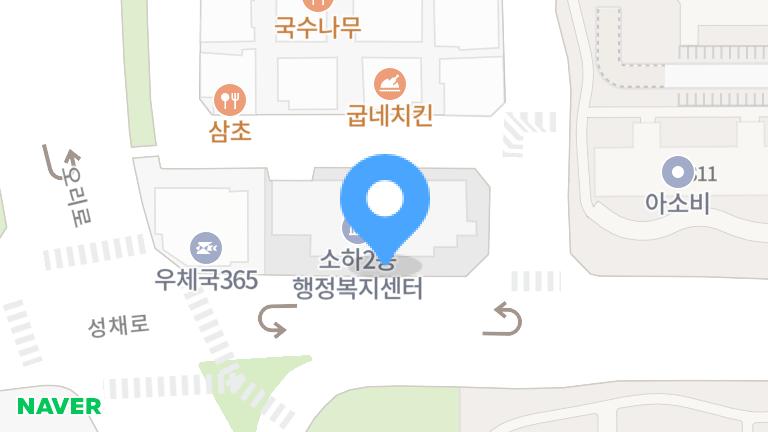Screen dimensions: 768x432
Task: Open the 굽네치킨 restaurant marker
Action: (x=389, y=83)
